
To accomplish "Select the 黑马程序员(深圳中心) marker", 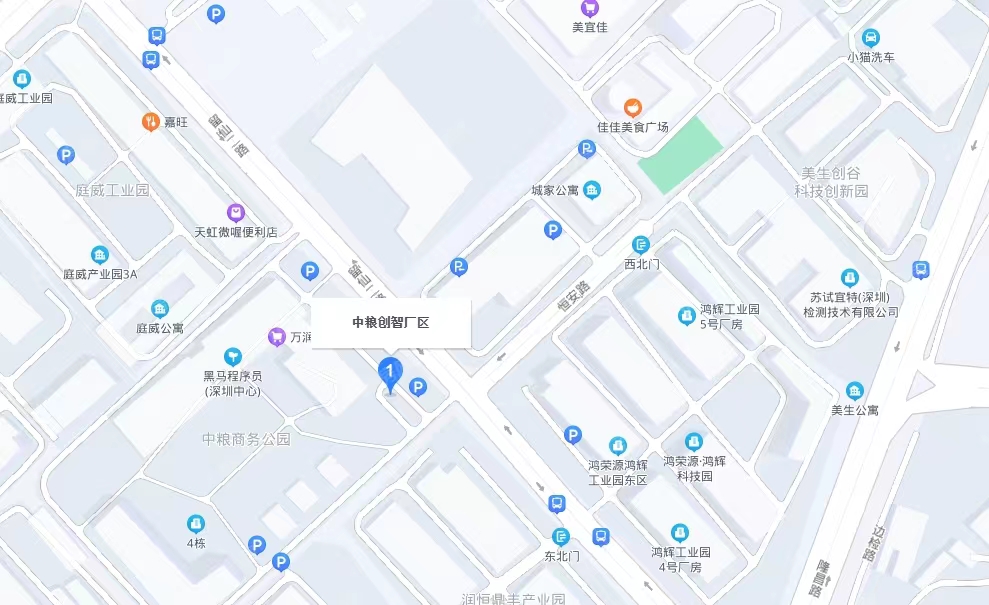I will tap(232, 356).
